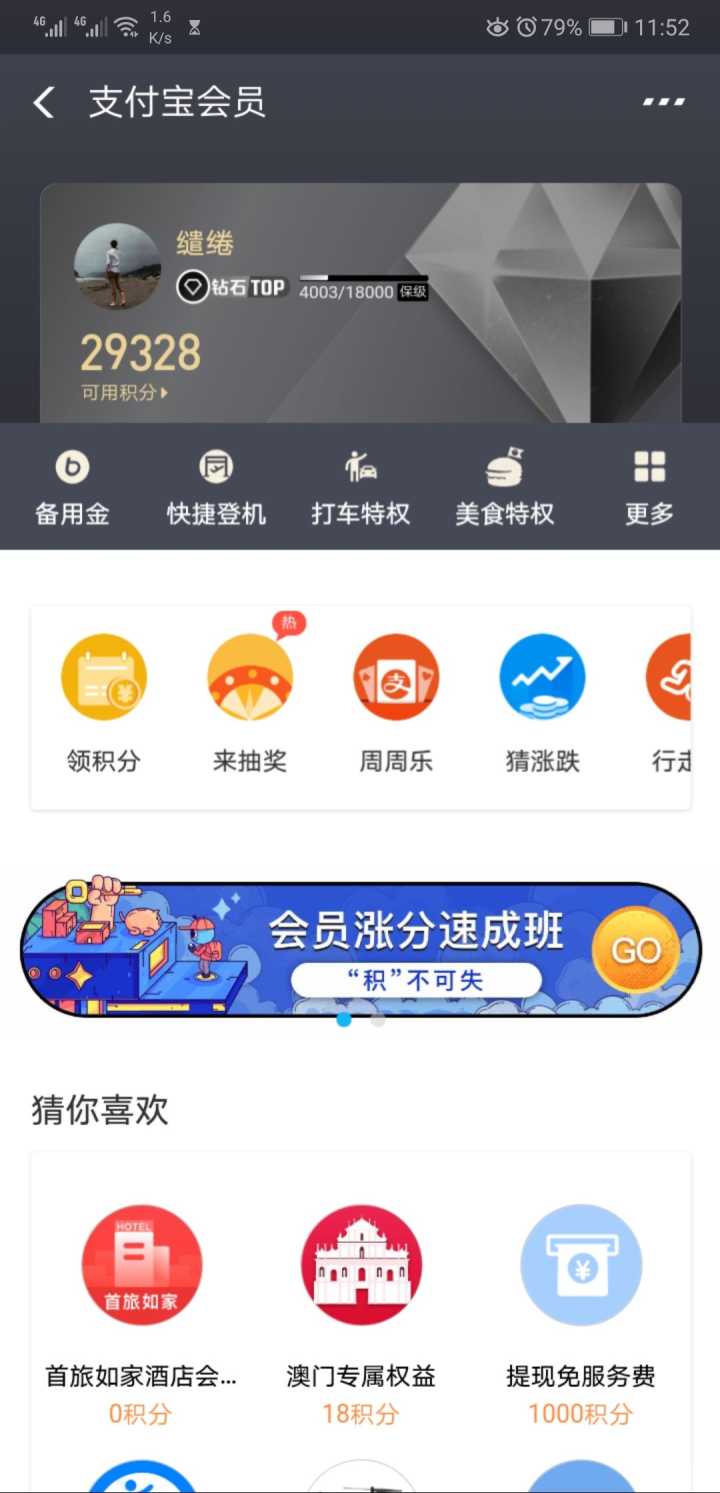Tap GO on 会员涨分速成班 banner
This screenshot has height=1493, width=720.
click(635, 950)
